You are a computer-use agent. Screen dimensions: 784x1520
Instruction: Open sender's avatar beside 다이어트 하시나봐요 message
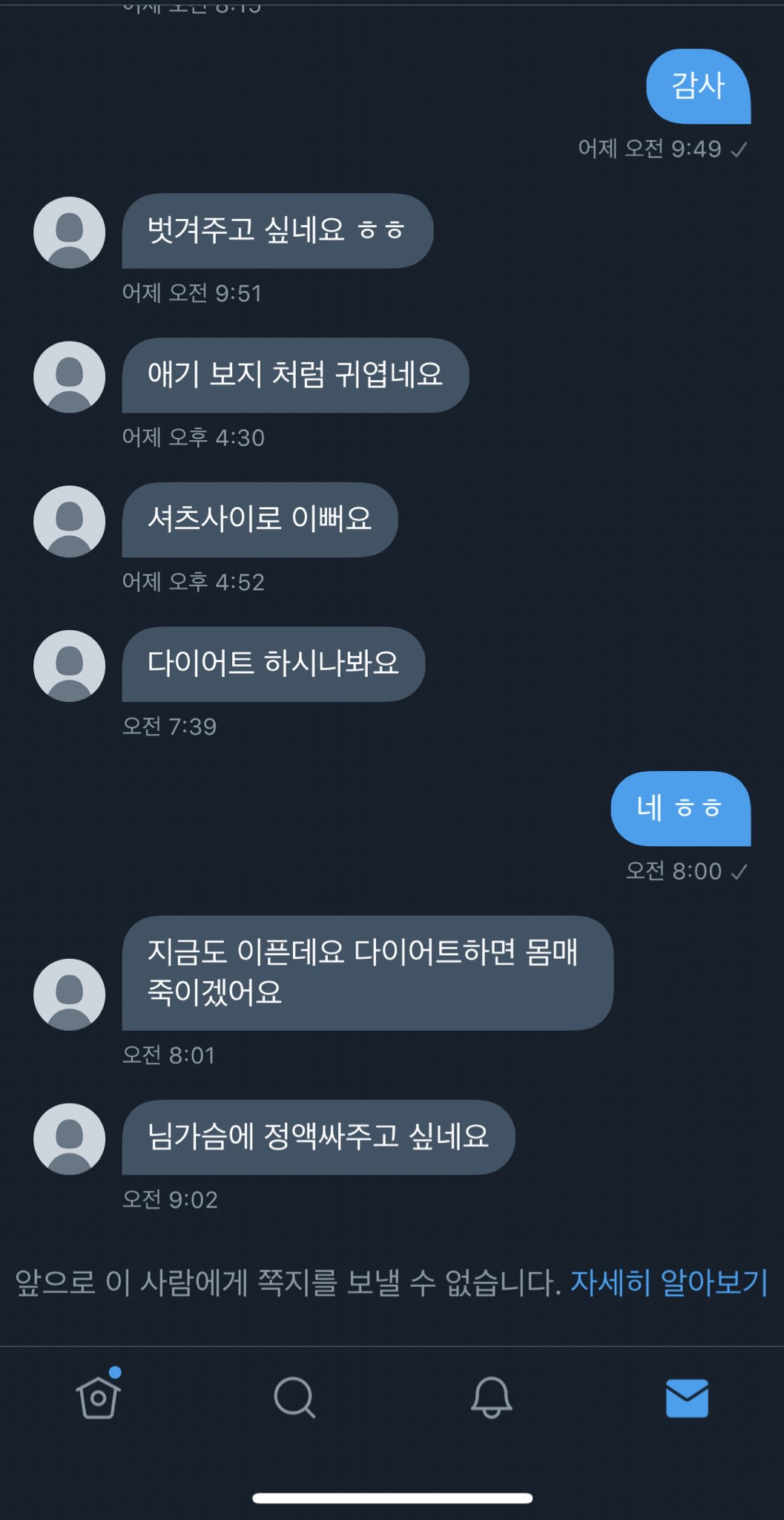click(69, 666)
